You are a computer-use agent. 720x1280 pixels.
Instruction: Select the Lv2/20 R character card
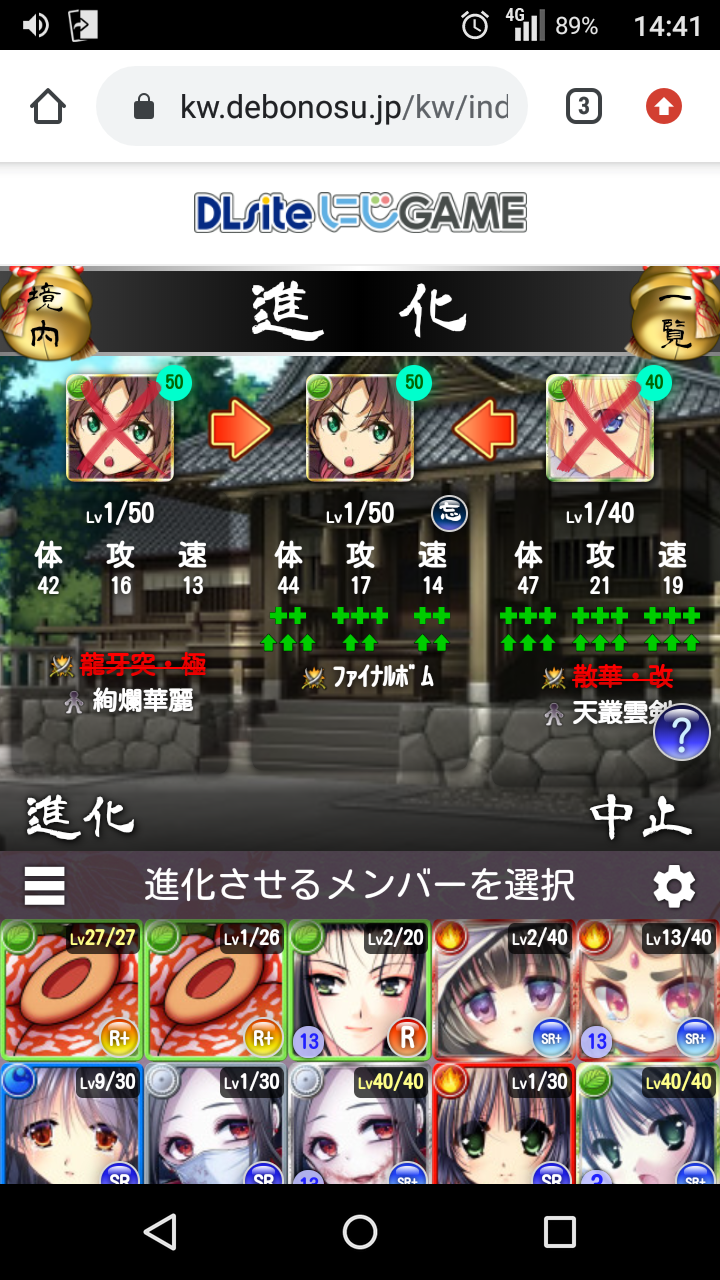360,990
